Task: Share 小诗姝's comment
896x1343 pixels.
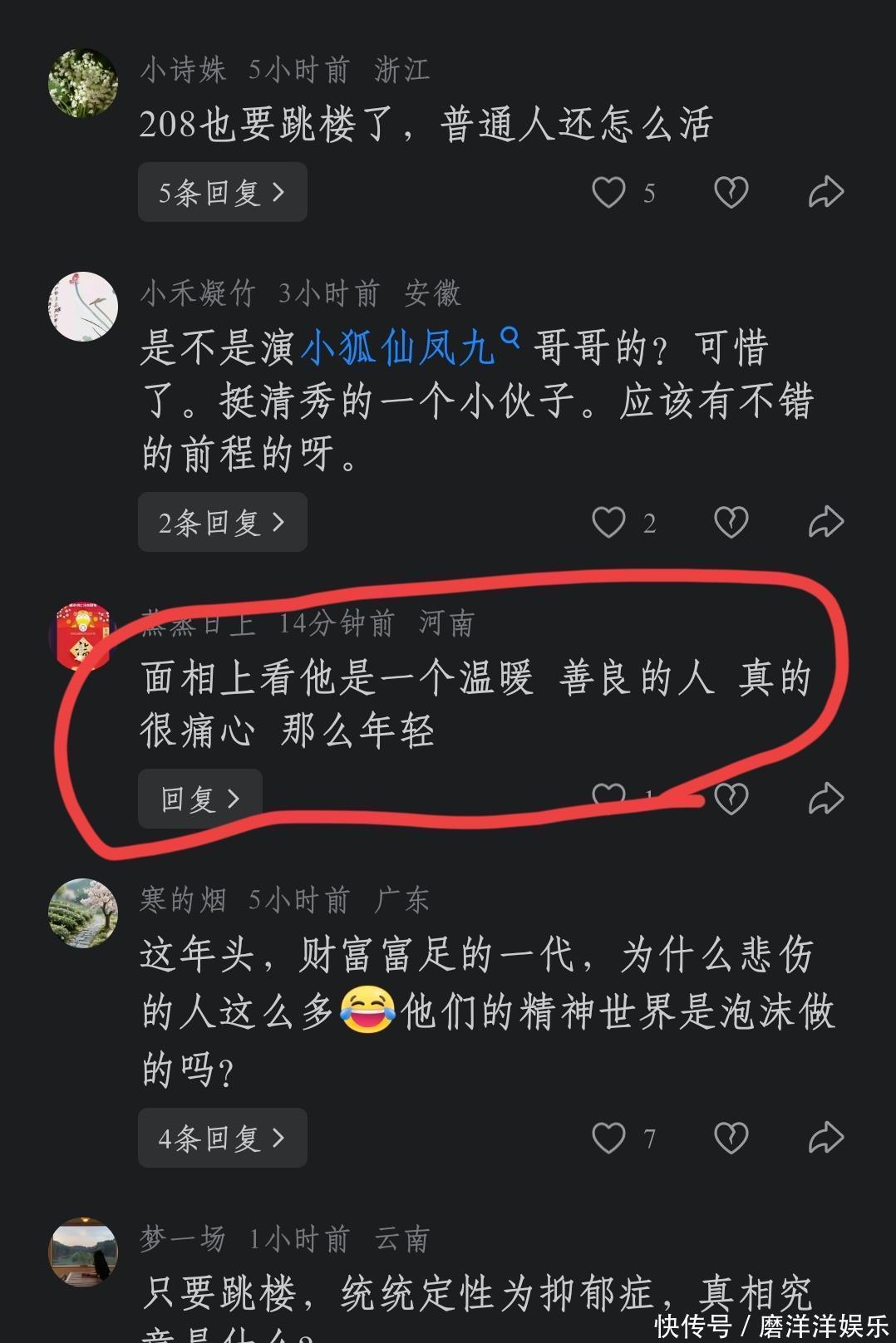Action: click(x=826, y=193)
